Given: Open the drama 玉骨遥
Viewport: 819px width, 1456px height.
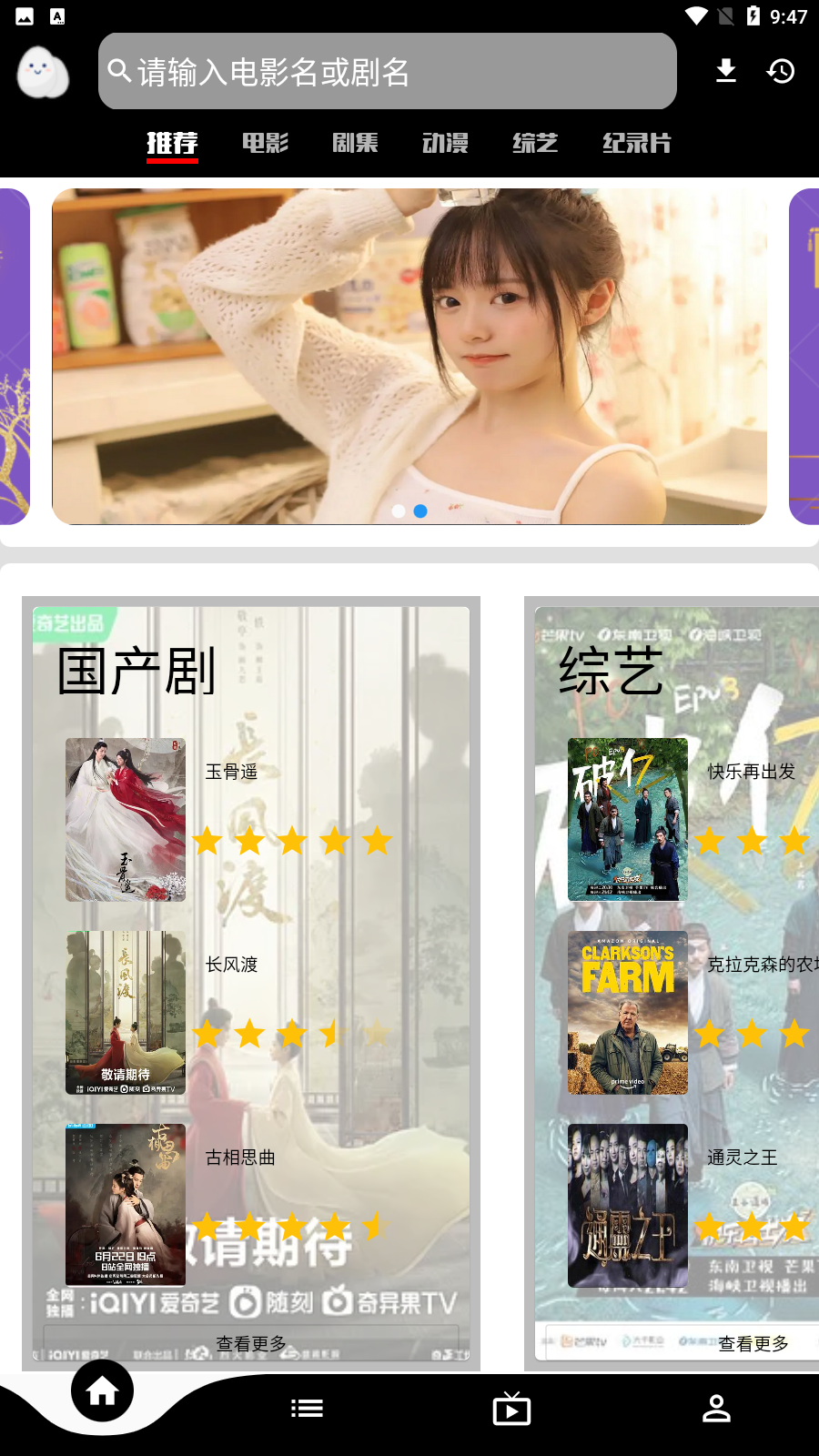Looking at the screenshot, I should point(126,819).
